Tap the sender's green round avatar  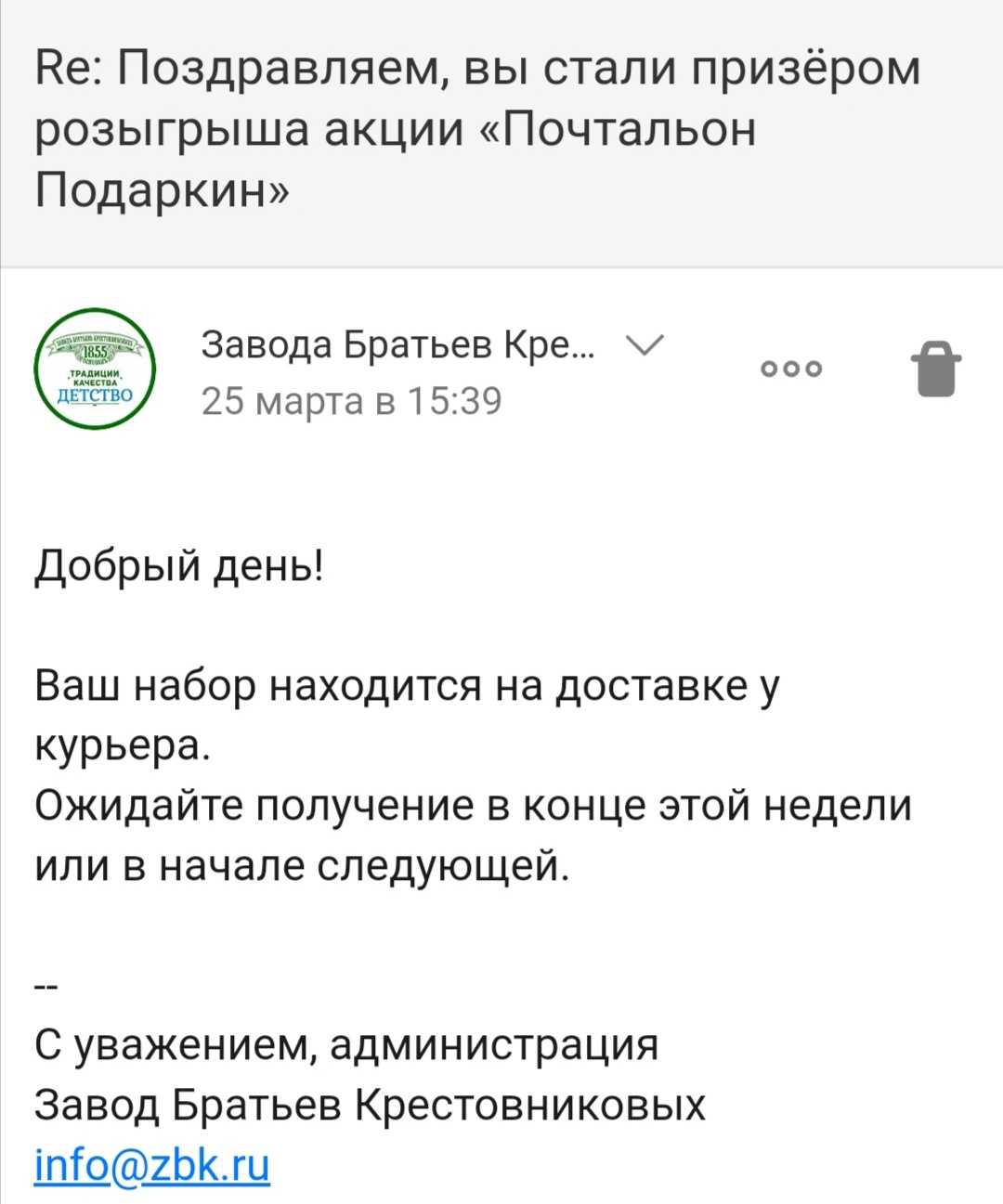click(93, 369)
